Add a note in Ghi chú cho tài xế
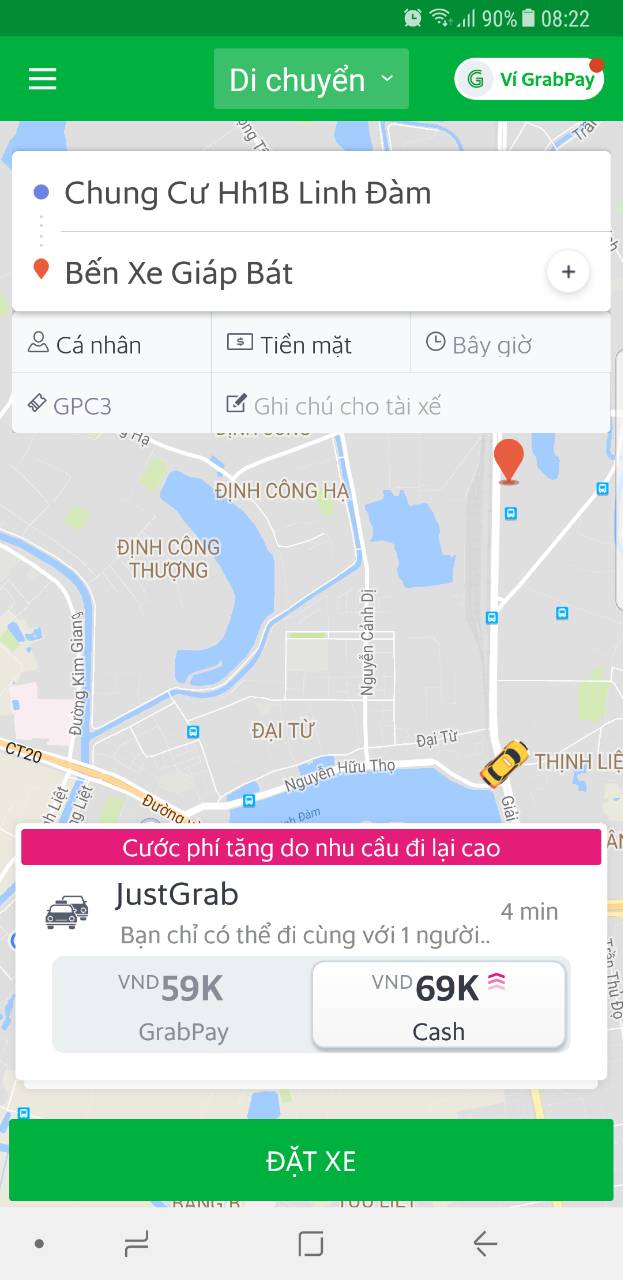623x1280 pixels. click(x=411, y=404)
